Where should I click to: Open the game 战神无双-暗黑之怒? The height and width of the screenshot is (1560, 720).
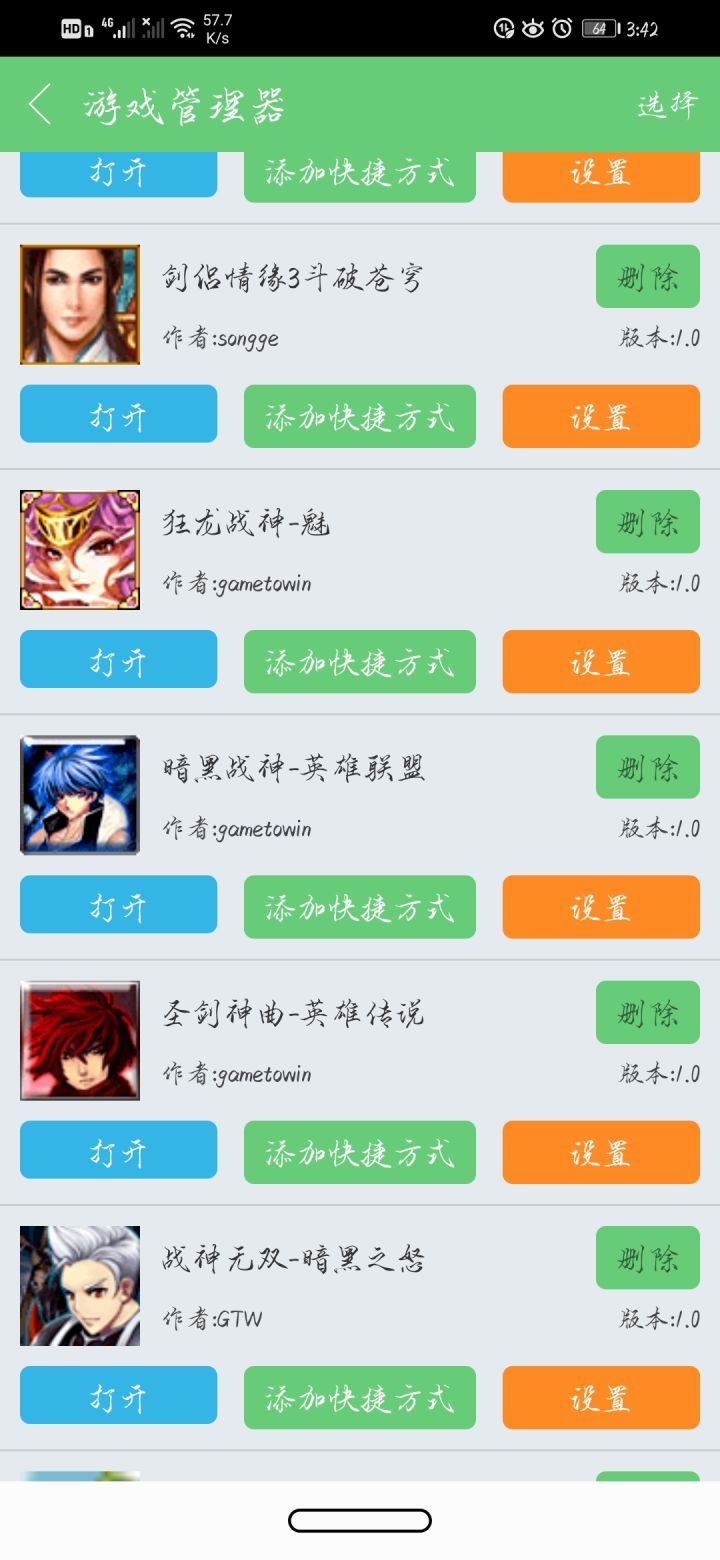[x=118, y=1395]
